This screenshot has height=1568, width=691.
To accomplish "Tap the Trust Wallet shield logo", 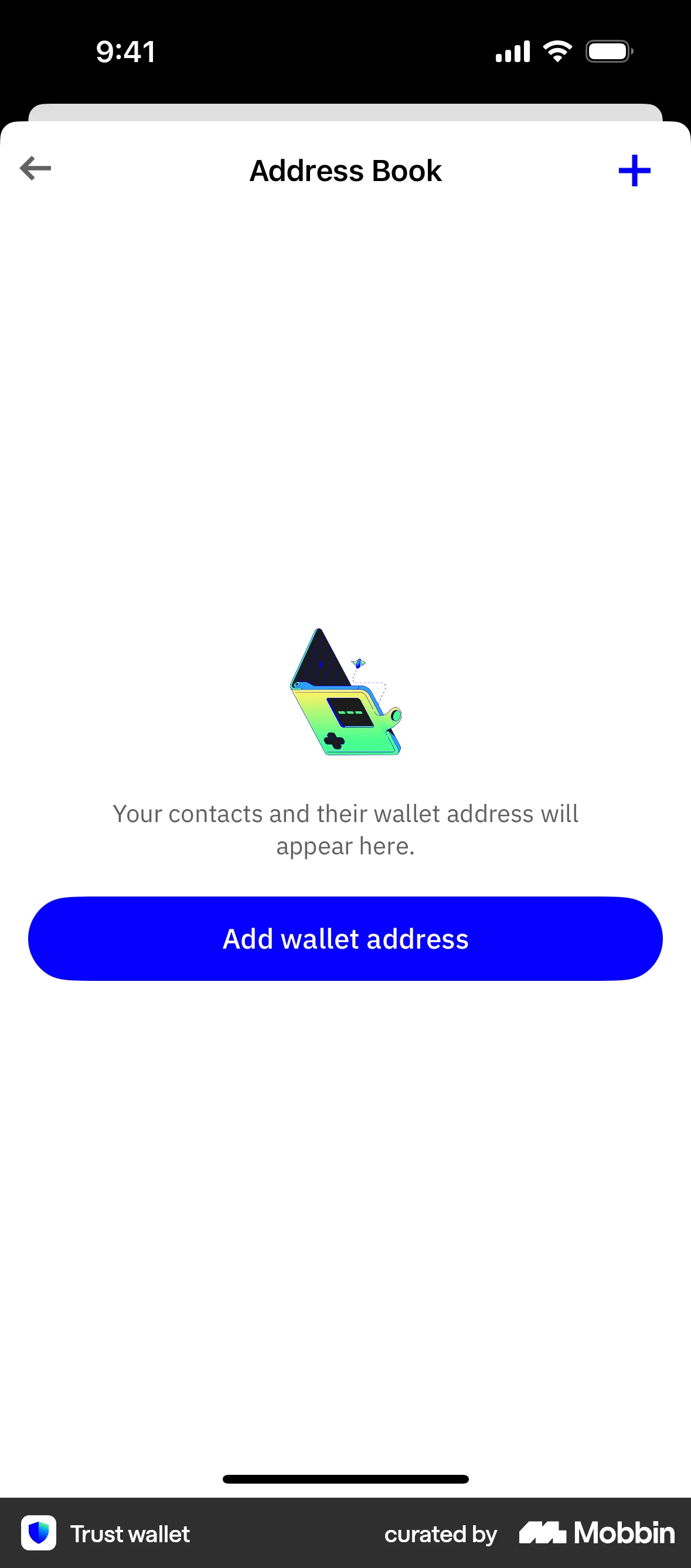I will point(38,1533).
